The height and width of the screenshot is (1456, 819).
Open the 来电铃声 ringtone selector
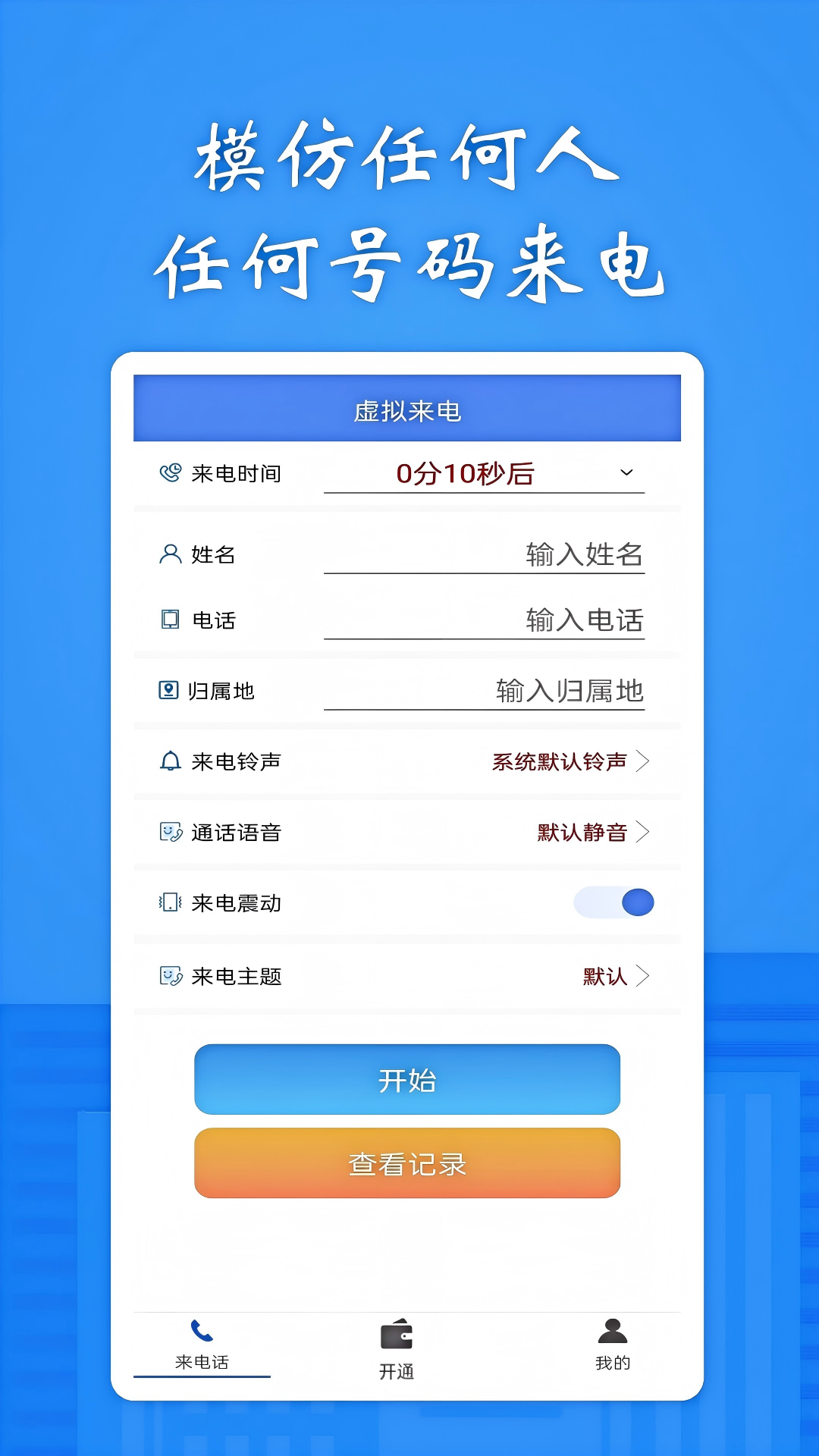click(x=567, y=762)
